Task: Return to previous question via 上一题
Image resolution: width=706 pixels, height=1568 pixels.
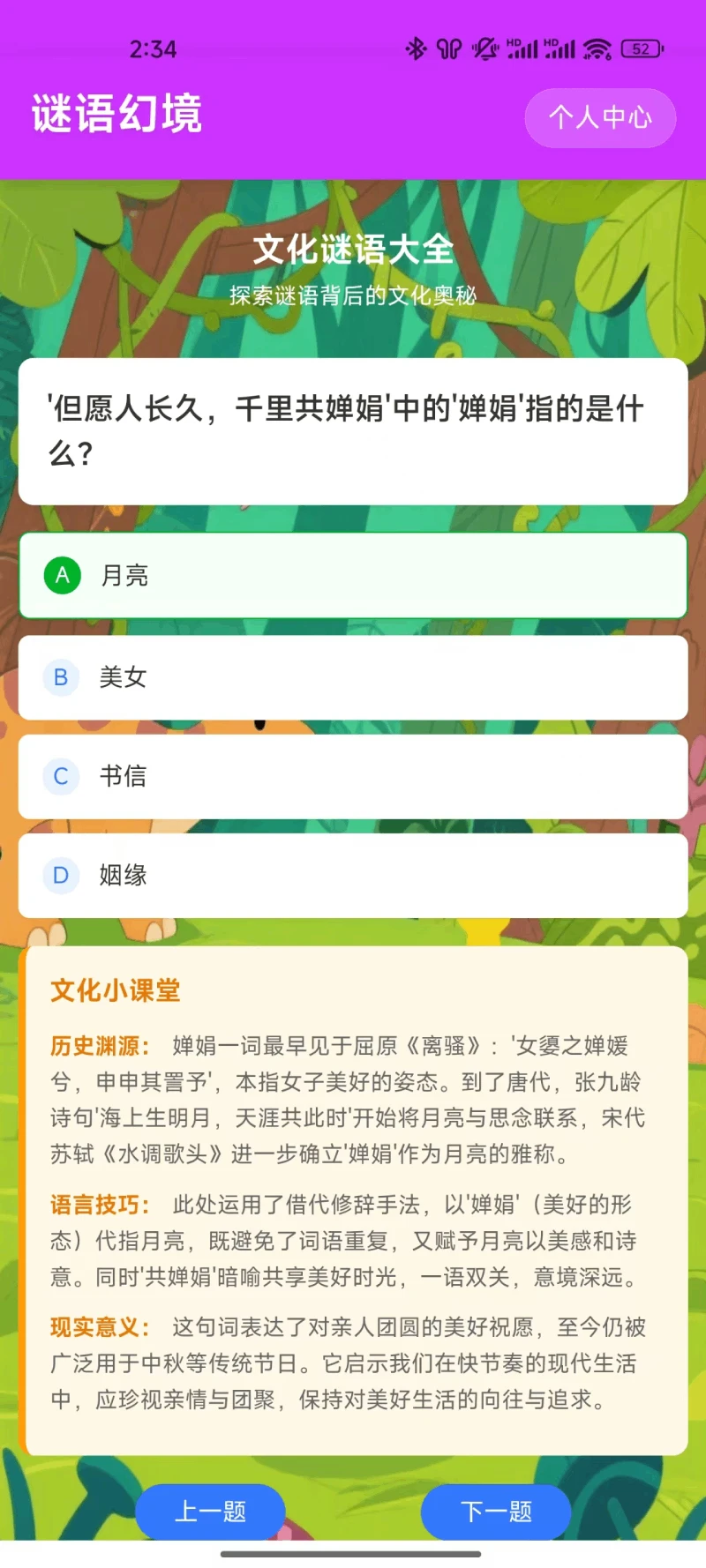Action: coord(210,1511)
